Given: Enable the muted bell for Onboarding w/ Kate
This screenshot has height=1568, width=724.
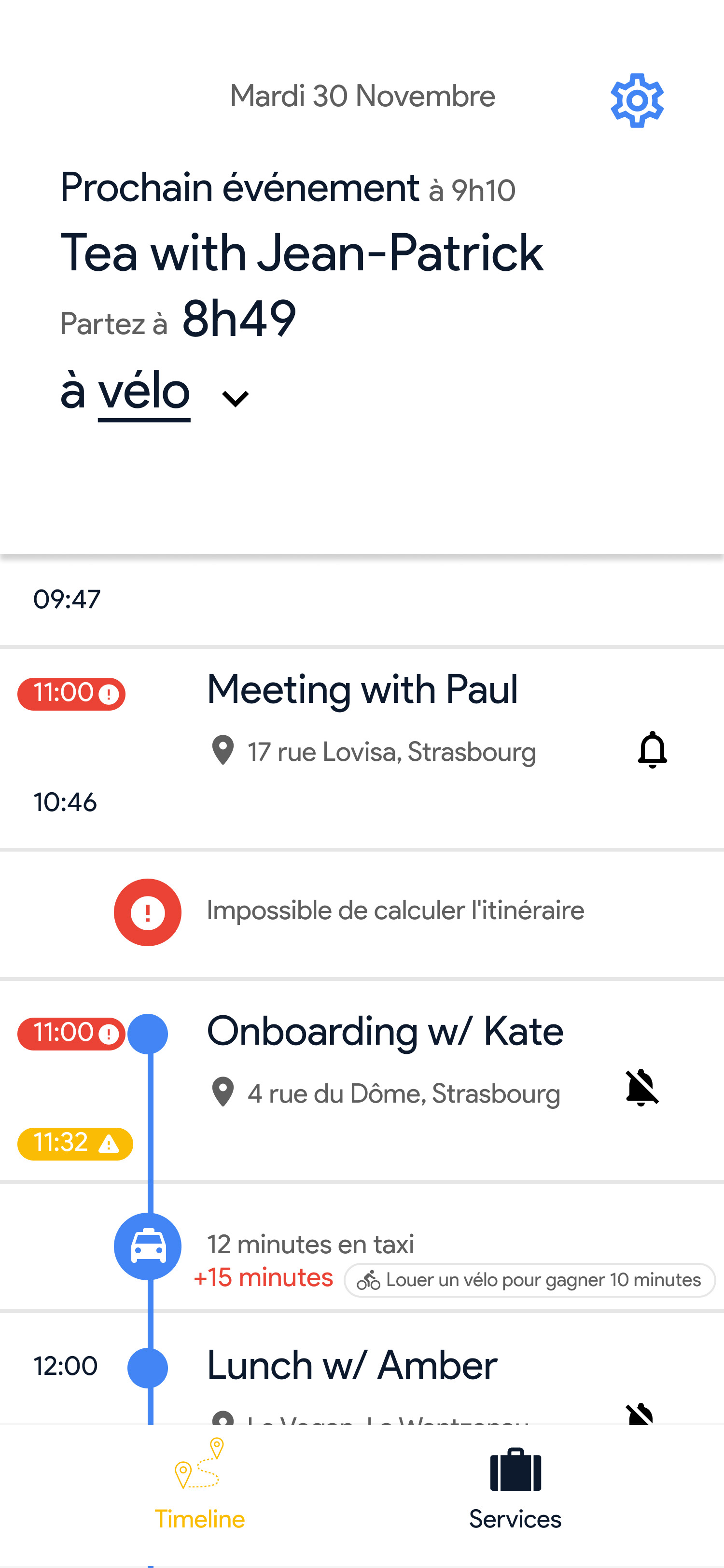Looking at the screenshot, I should pos(641,1087).
